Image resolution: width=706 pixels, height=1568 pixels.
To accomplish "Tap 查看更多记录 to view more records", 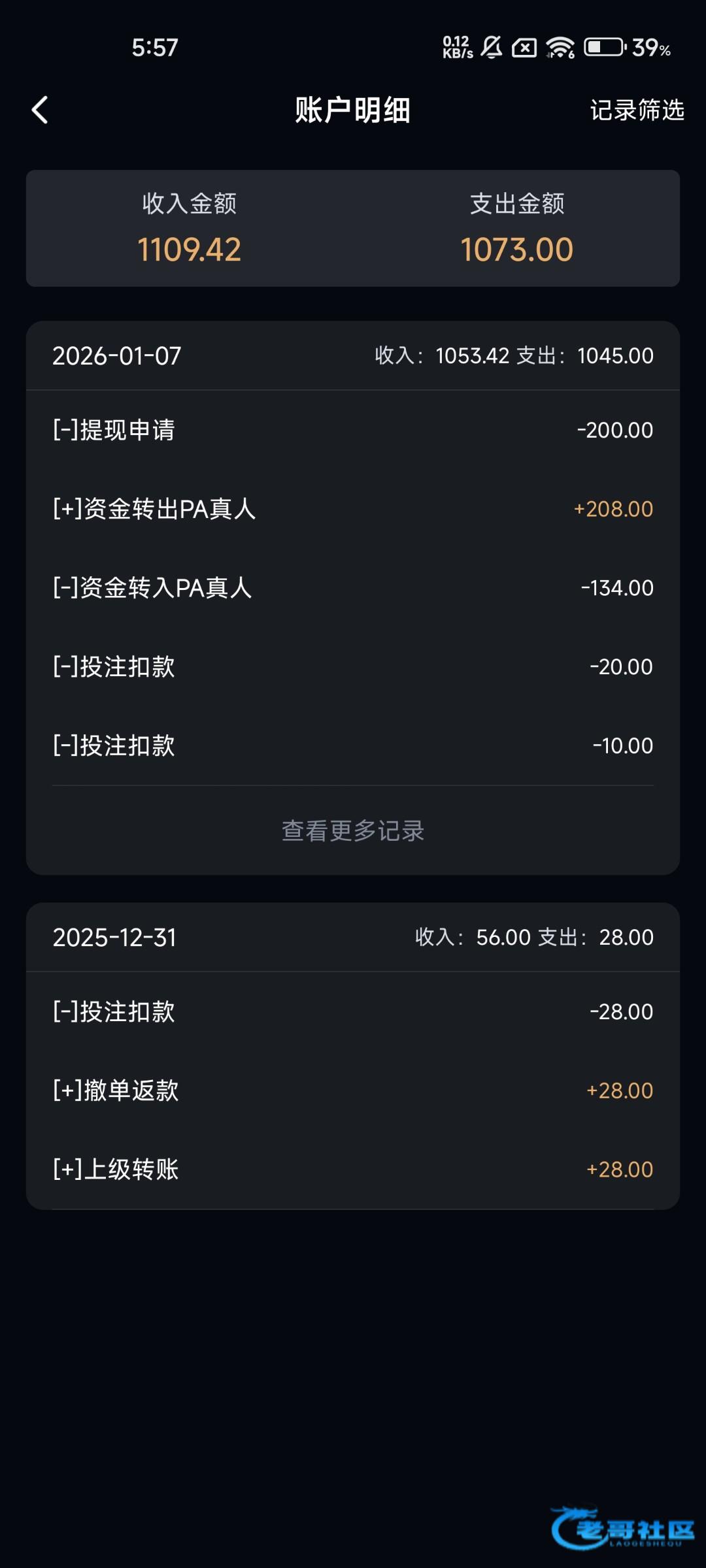I will (353, 830).
